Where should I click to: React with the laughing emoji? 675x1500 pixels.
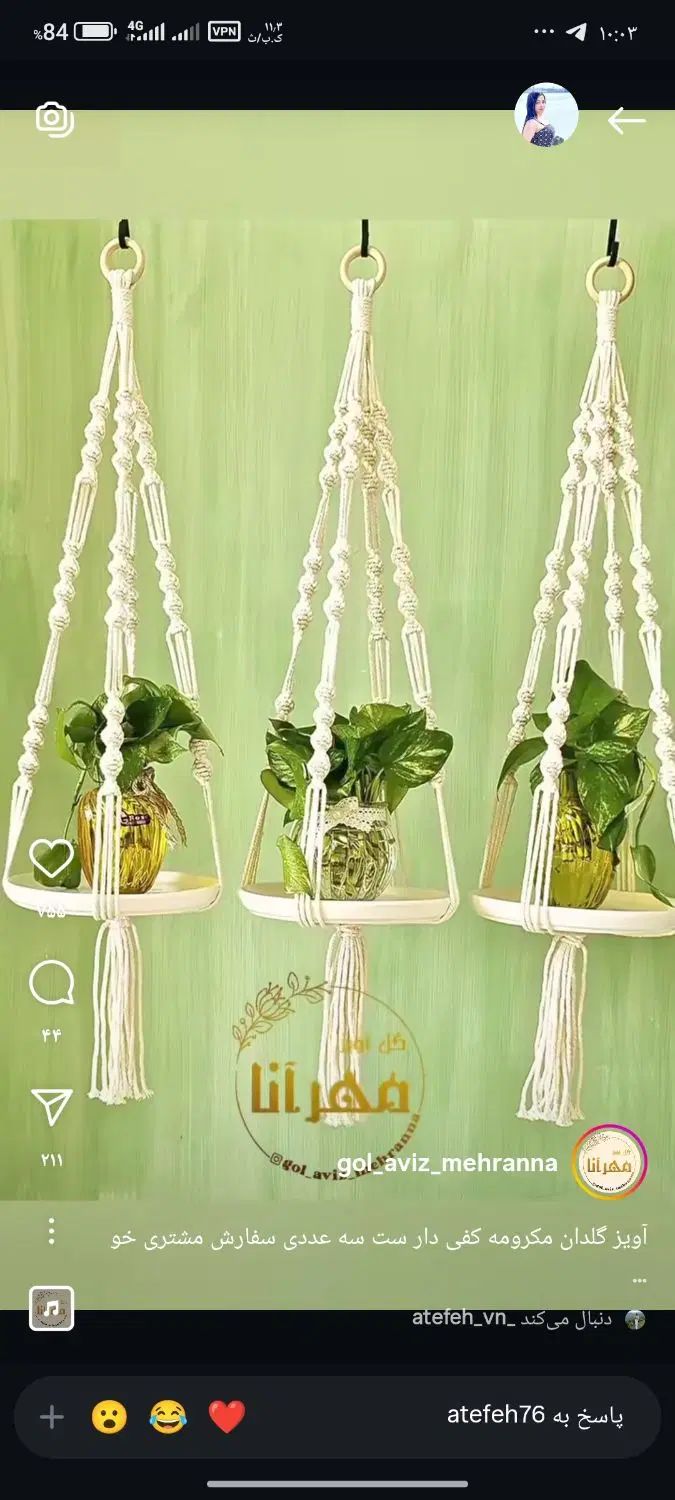(x=168, y=1417)
